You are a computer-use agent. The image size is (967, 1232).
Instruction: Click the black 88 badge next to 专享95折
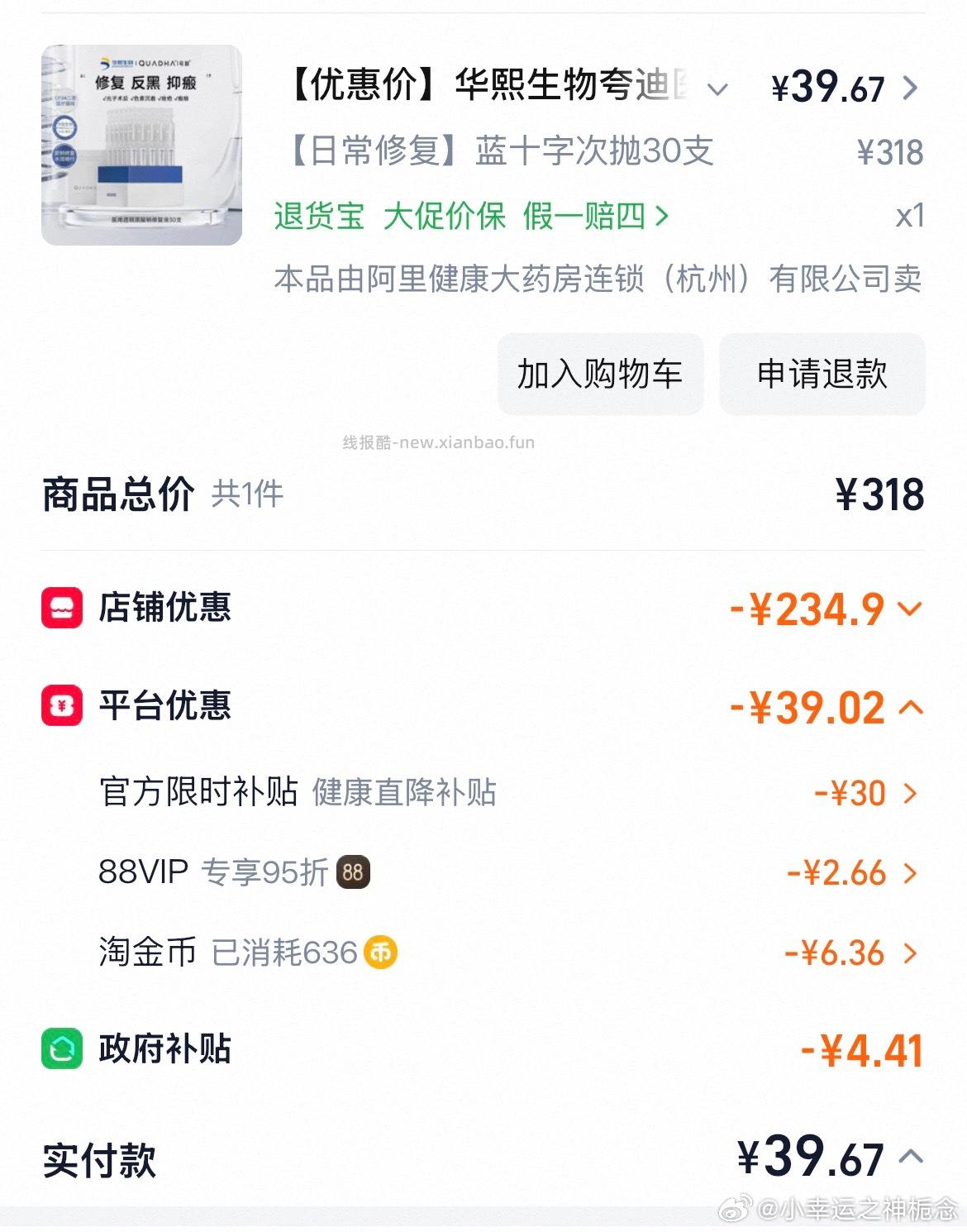click(355, 872)
